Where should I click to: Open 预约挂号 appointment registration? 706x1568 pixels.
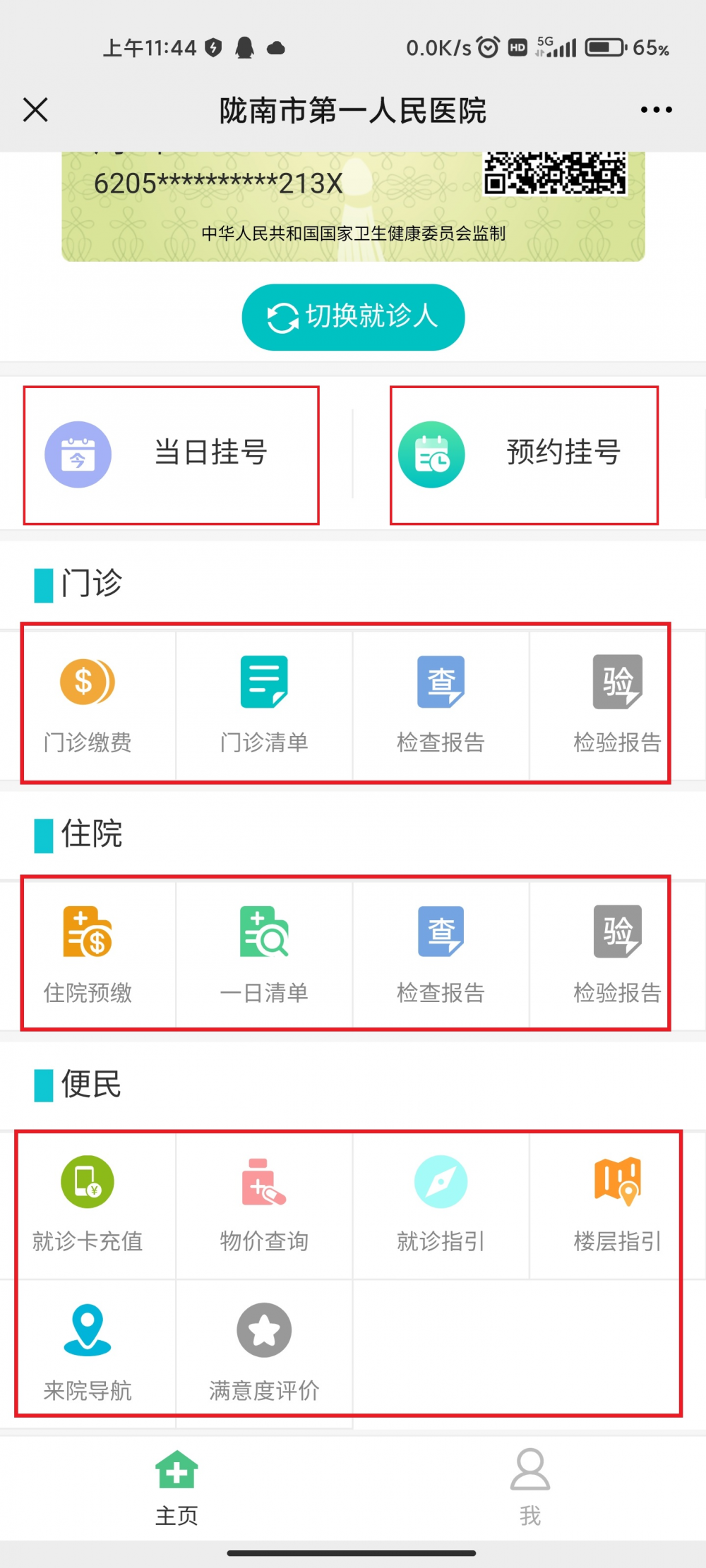click(524, 454)
